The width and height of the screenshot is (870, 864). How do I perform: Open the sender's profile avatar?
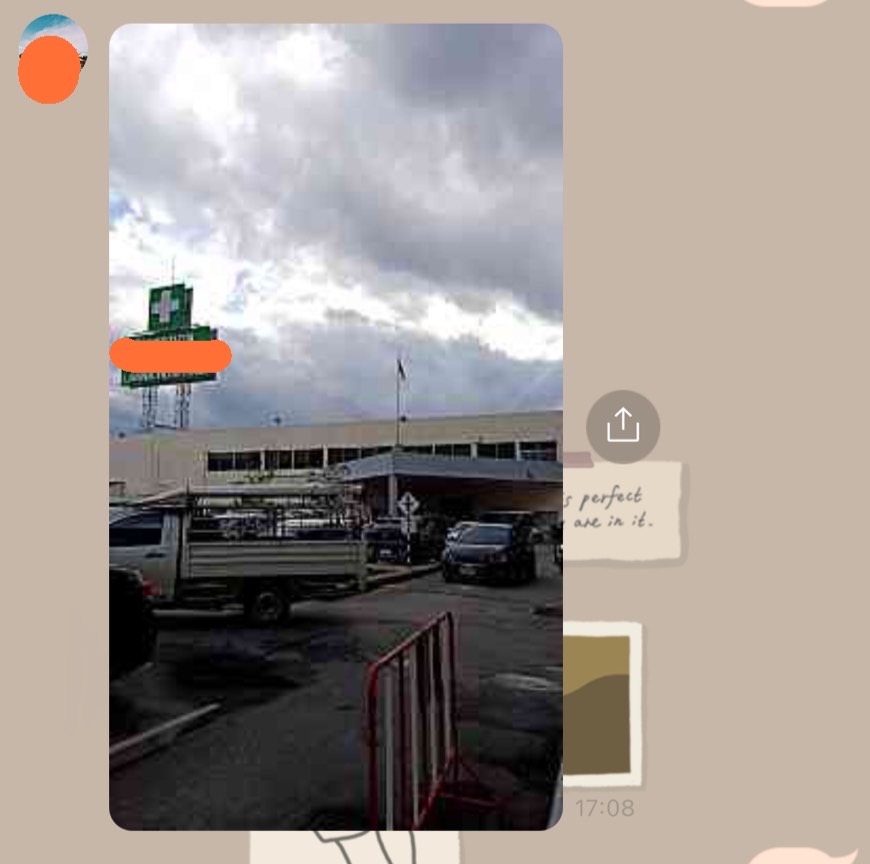click(x=52, y=58)
